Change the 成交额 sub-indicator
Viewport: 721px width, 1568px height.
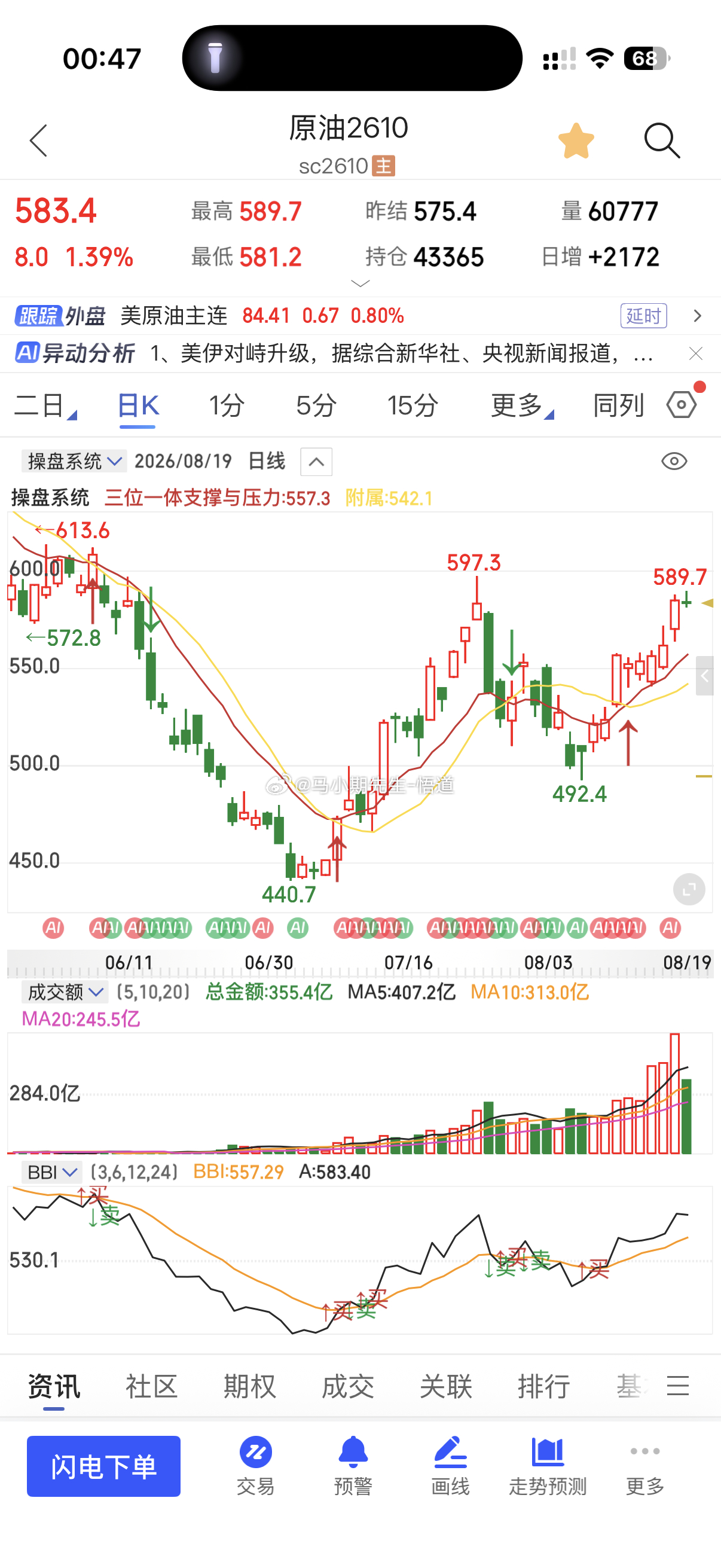point(65,992)
